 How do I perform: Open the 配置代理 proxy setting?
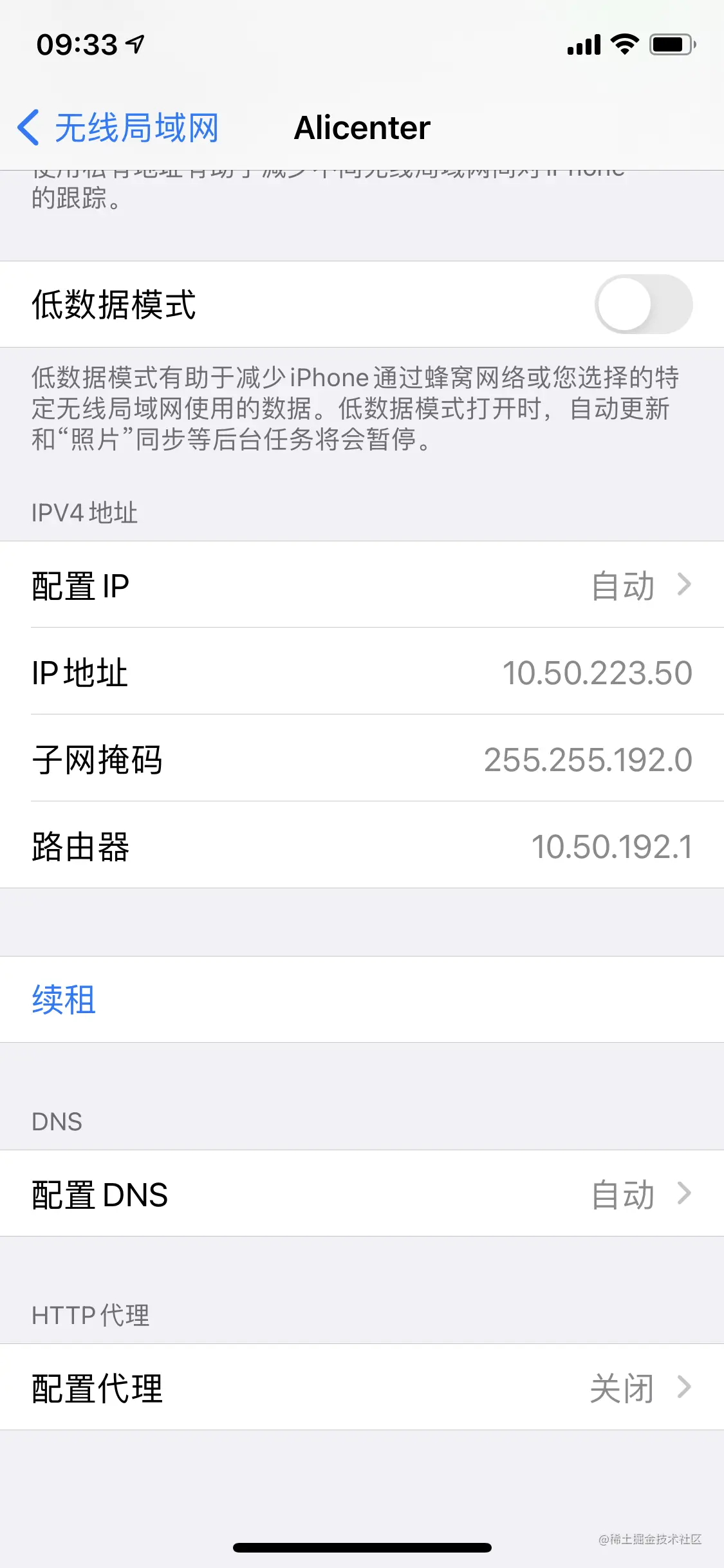pos(362,1388)
